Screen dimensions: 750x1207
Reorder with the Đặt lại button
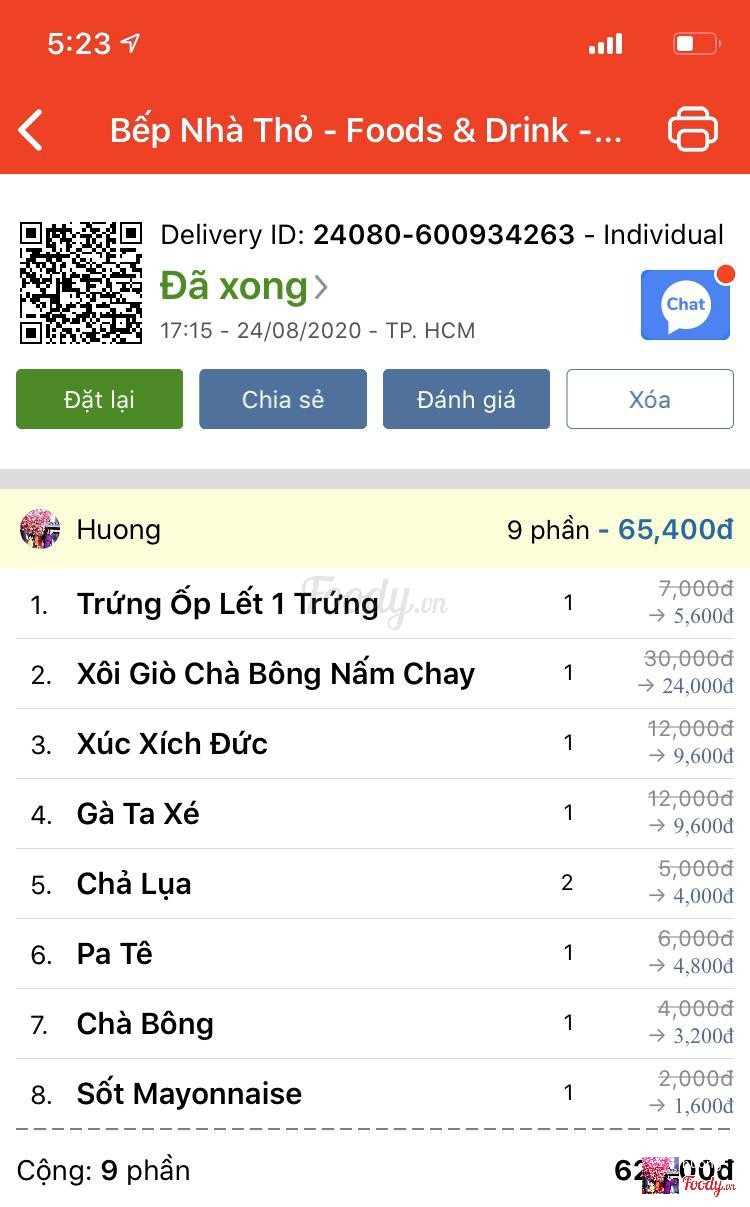[99, 399]
